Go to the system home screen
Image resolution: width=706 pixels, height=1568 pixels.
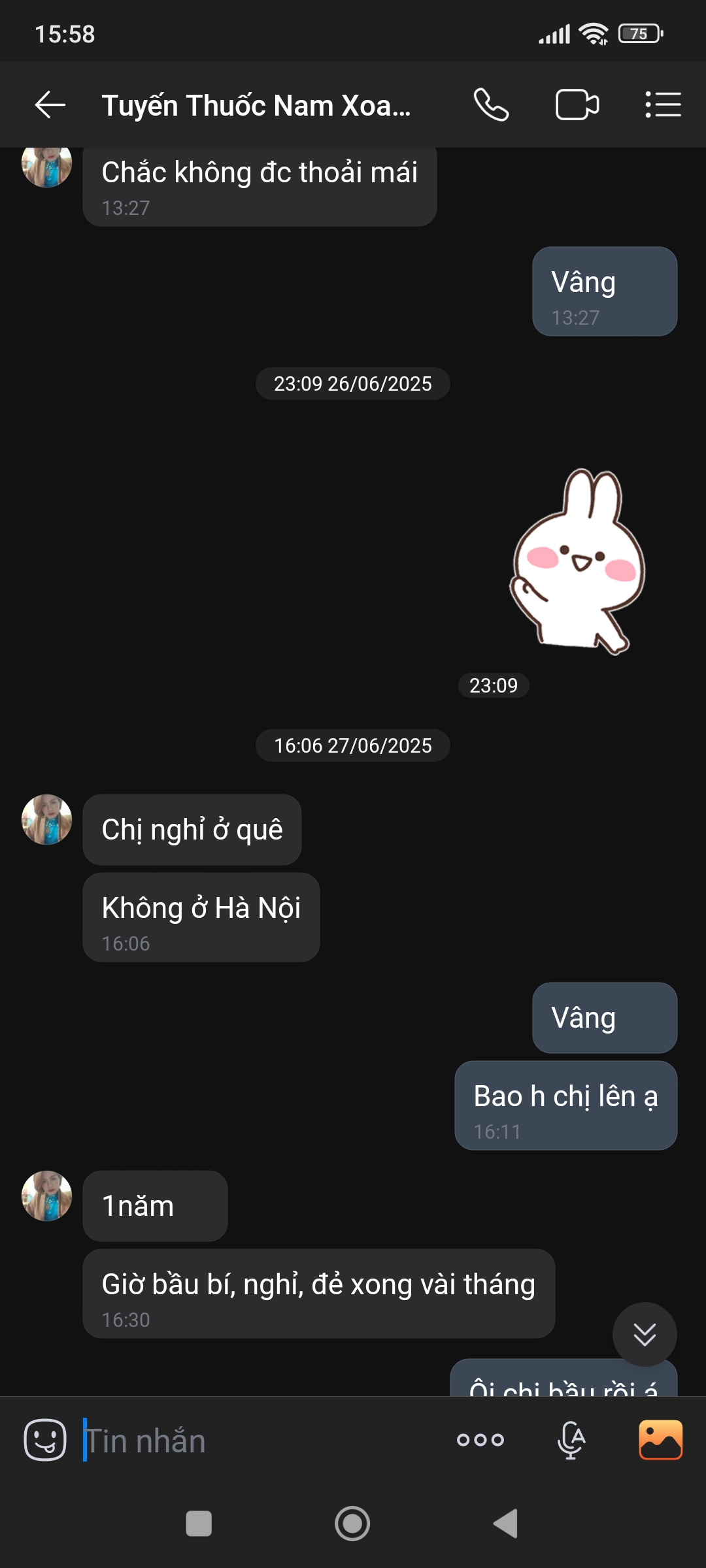click(x=352, y=1524)
